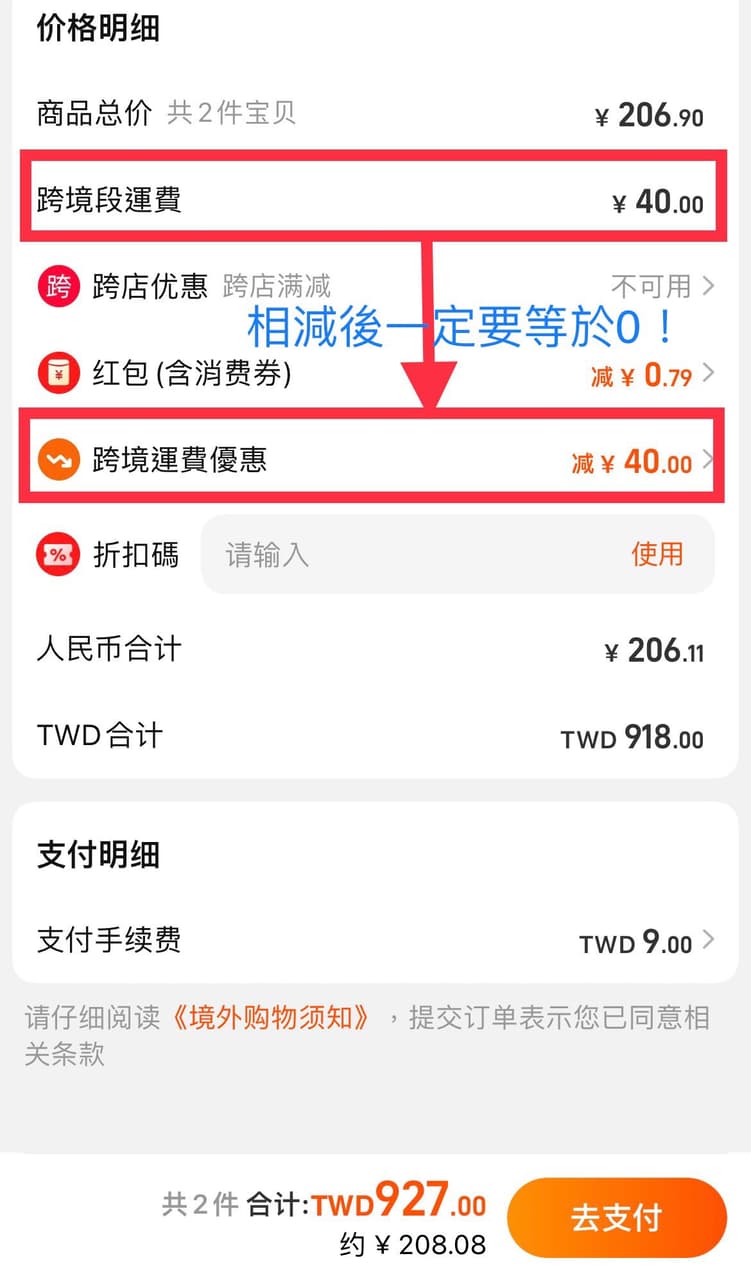Click the red 跨 cross-store discount badge icon
This screenshot has width=751, height=1279.
coord(57,286)
